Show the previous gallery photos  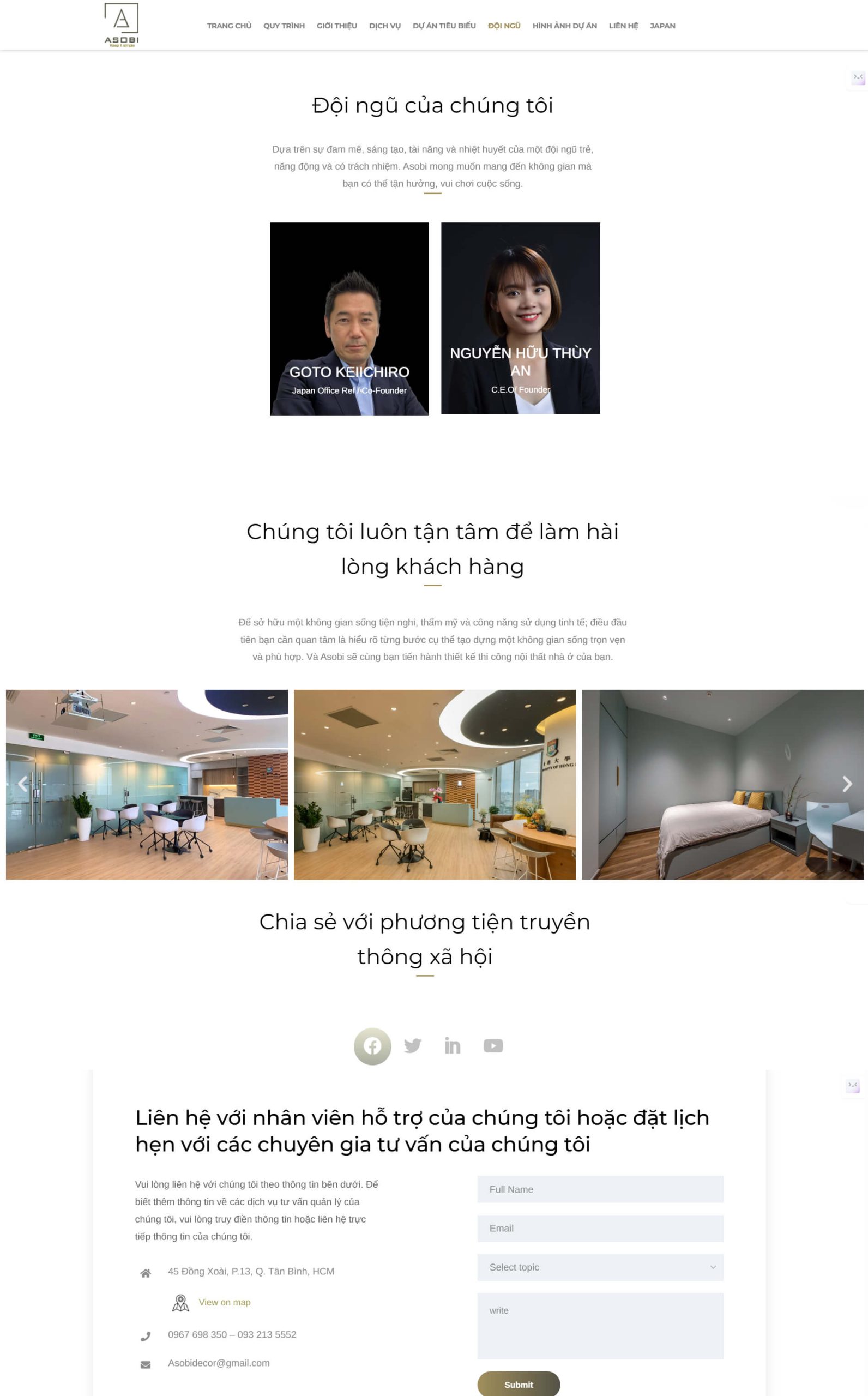click(x=23, y=784)
